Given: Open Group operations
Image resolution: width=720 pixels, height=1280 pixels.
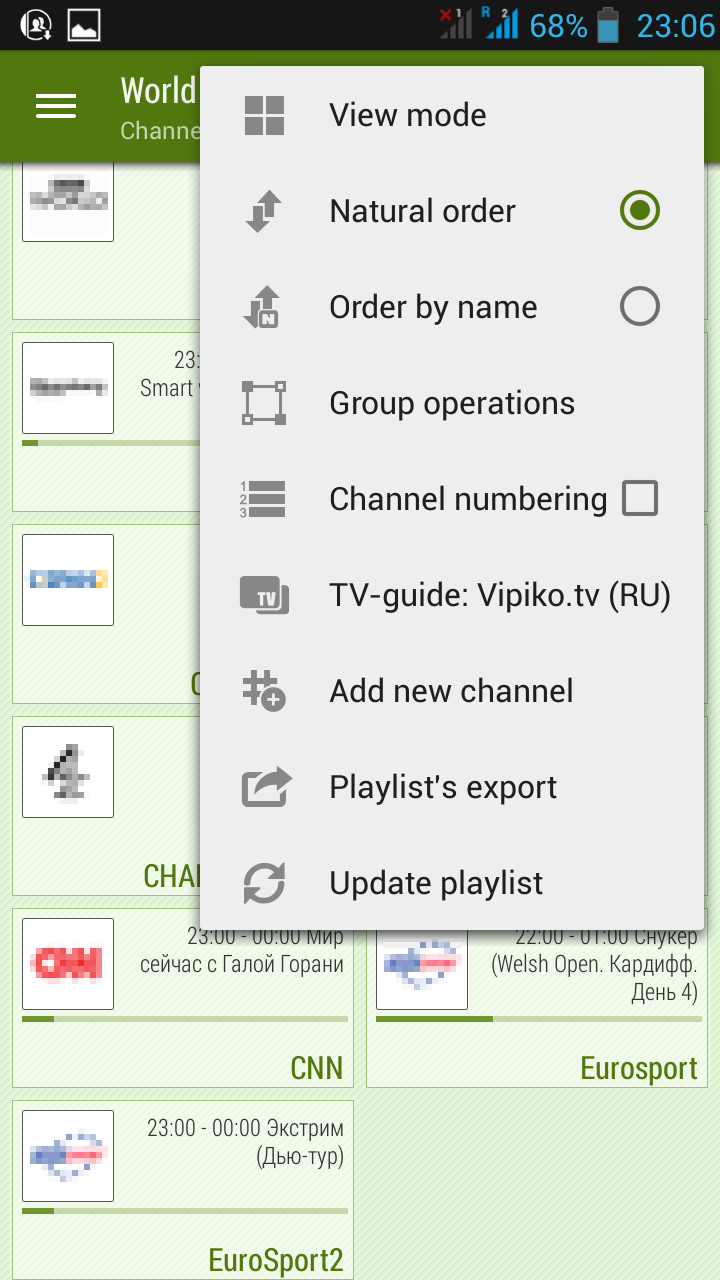Looking at the screenshot, I should pos(452,403).
